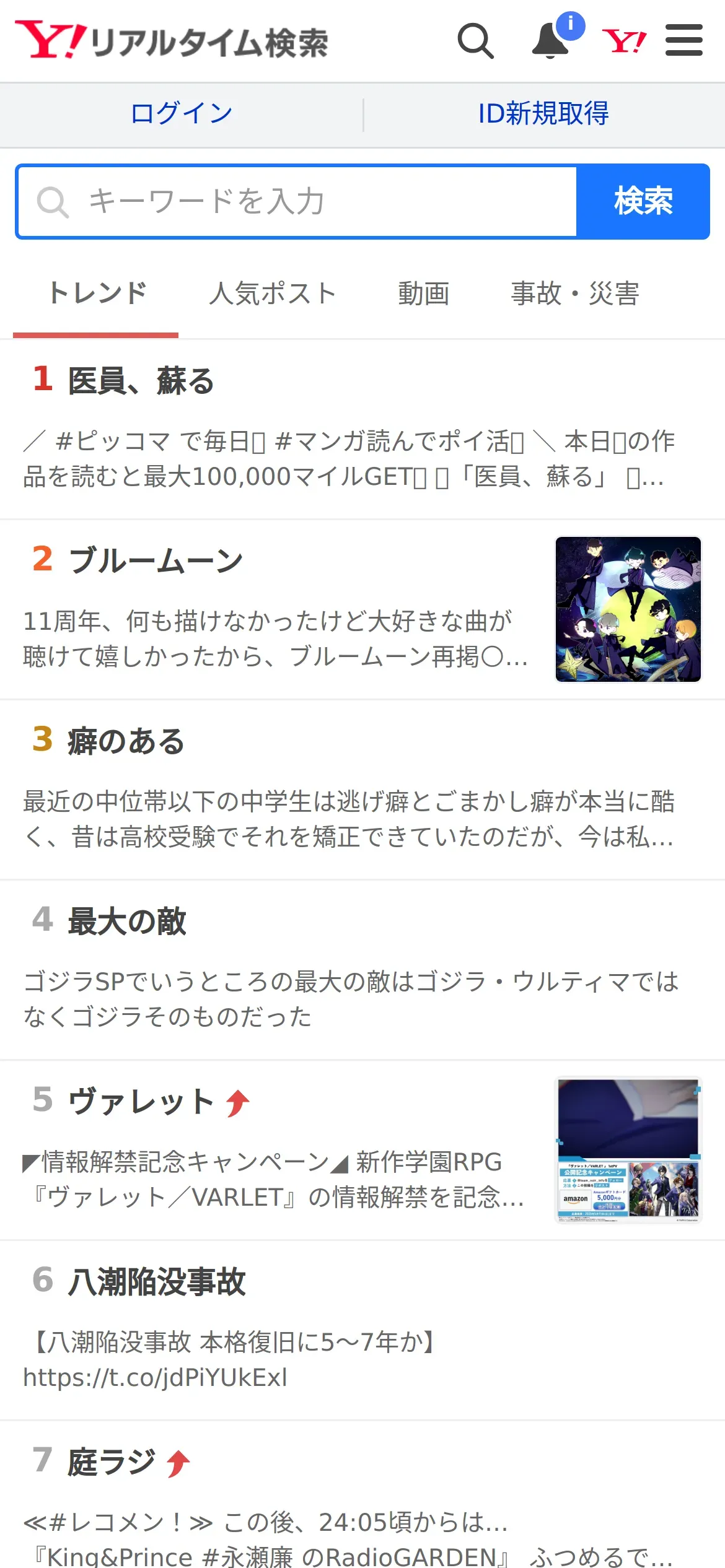Viewport: 725px width, 1568px height.
Task: Focus the キーワードを入力 search field
Action: point(297,202)
